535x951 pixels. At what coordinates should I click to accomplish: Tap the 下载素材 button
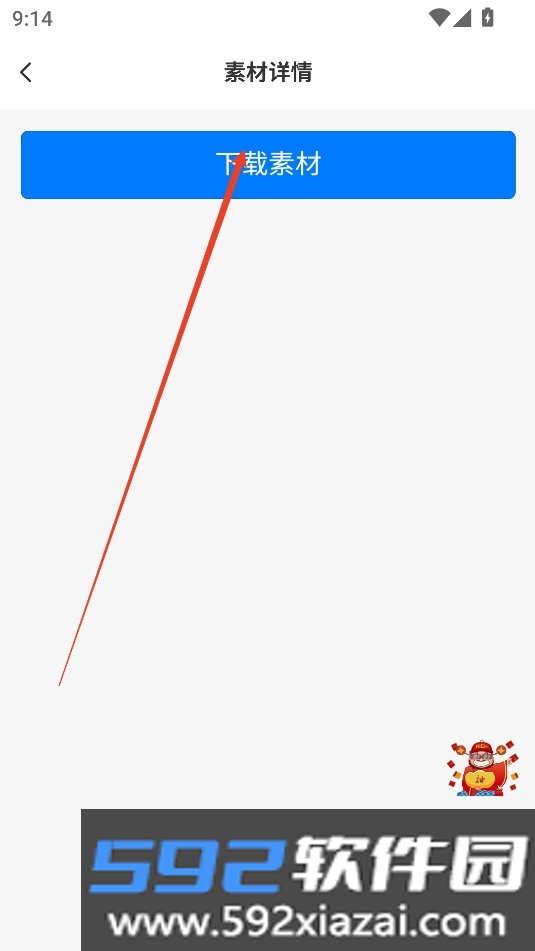click(x=268, y=165)
